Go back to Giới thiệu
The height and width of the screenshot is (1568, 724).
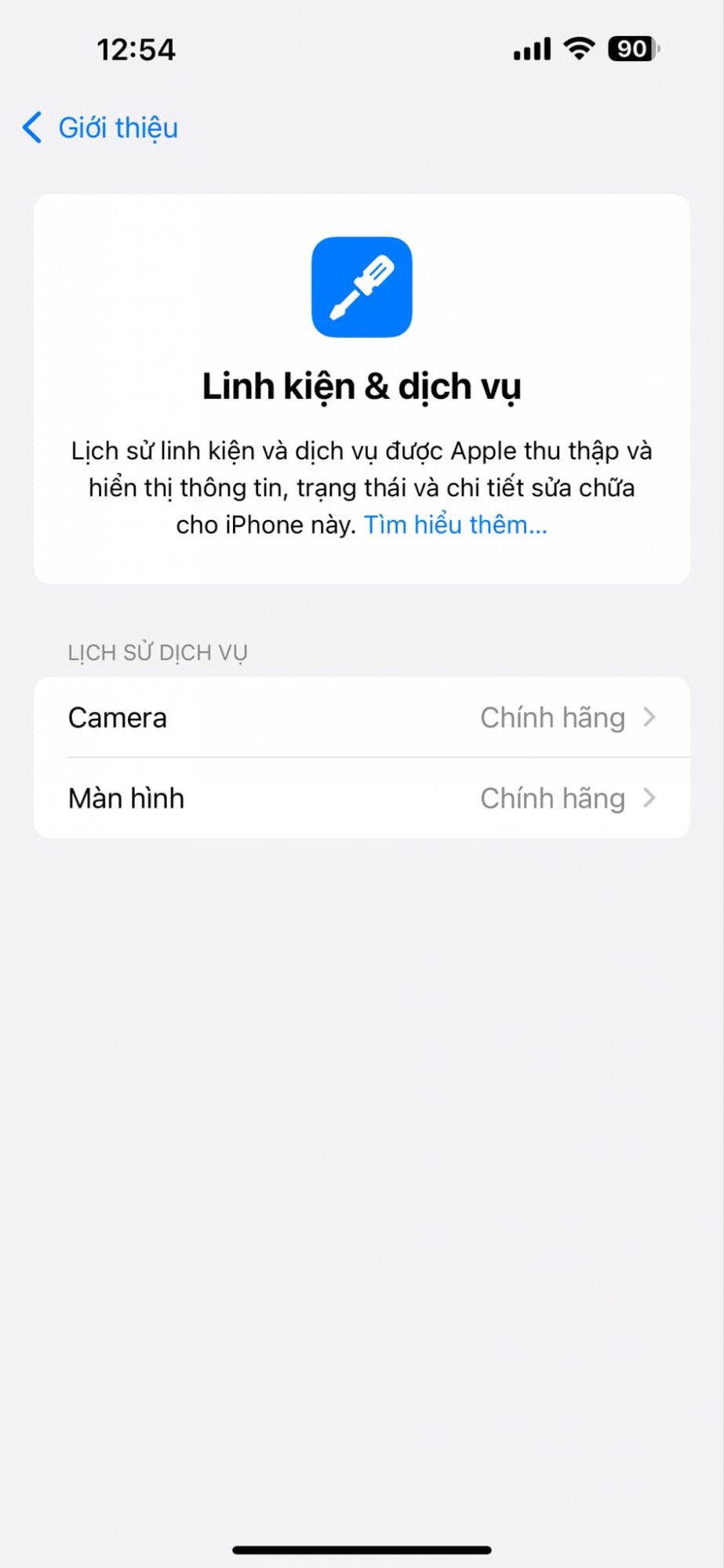tap(100, 128)
